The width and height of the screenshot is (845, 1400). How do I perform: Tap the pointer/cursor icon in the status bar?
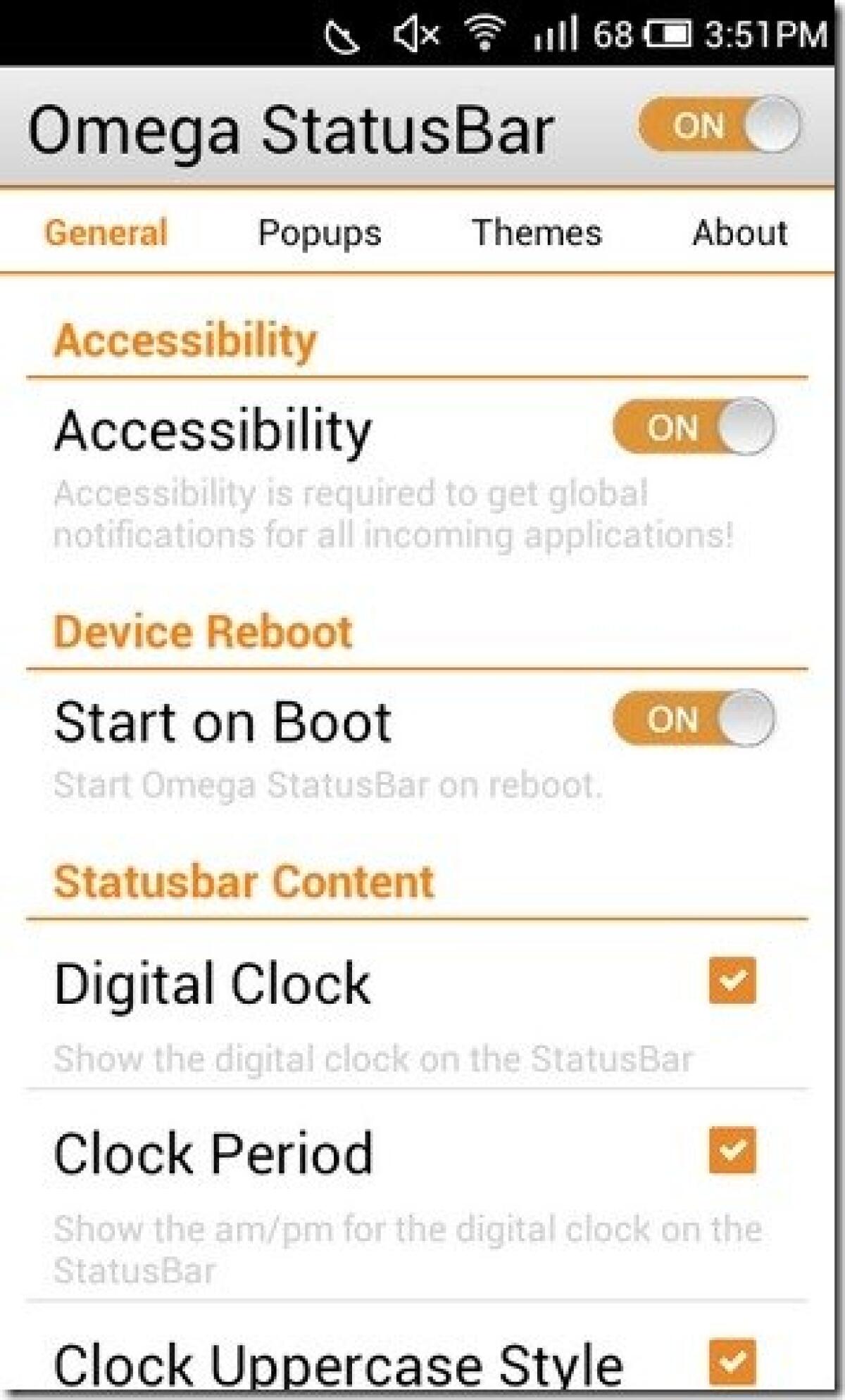[341, 33]
